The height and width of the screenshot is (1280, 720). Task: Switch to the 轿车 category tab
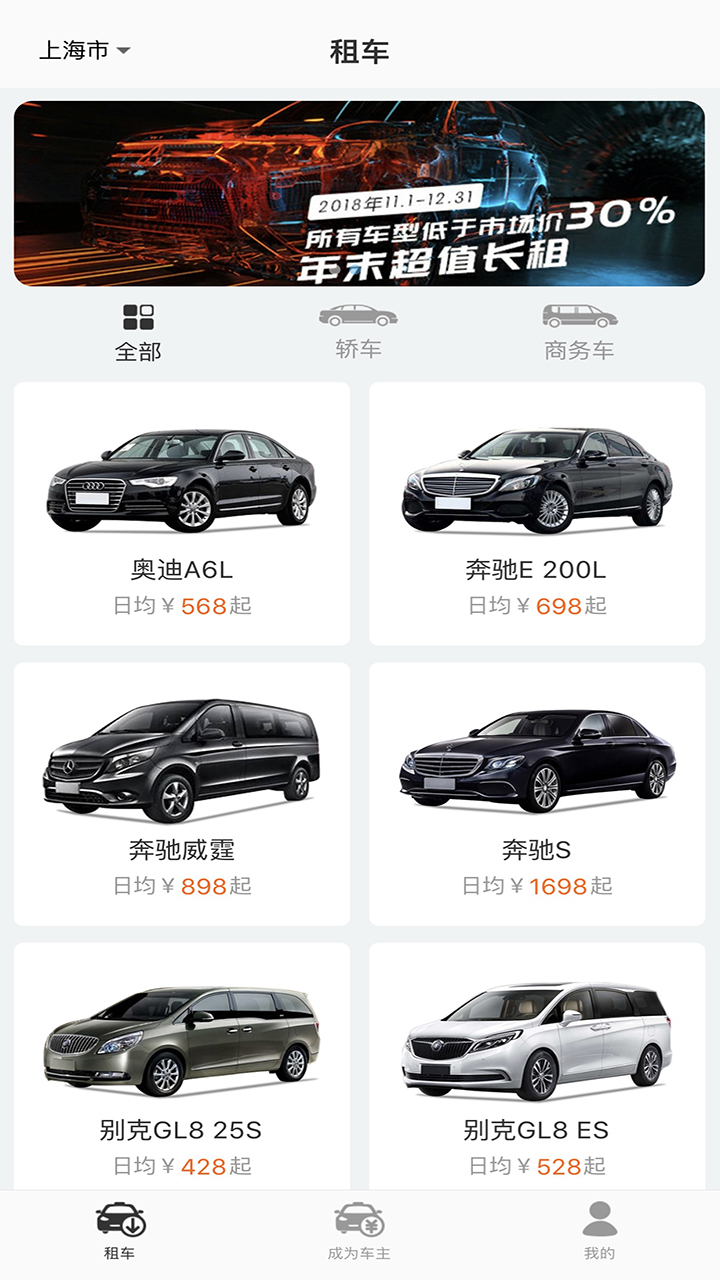tap(358, 331)
